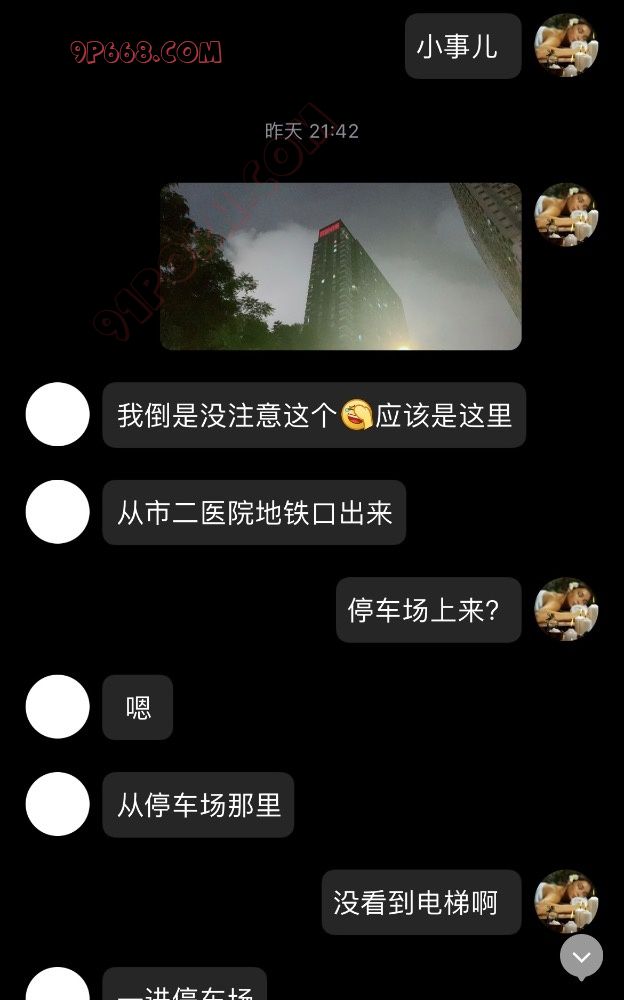This screenshot has height=1000, width=624.
Task: Open sender's avatar next to 小事儿 message
Action: [566, 46]
